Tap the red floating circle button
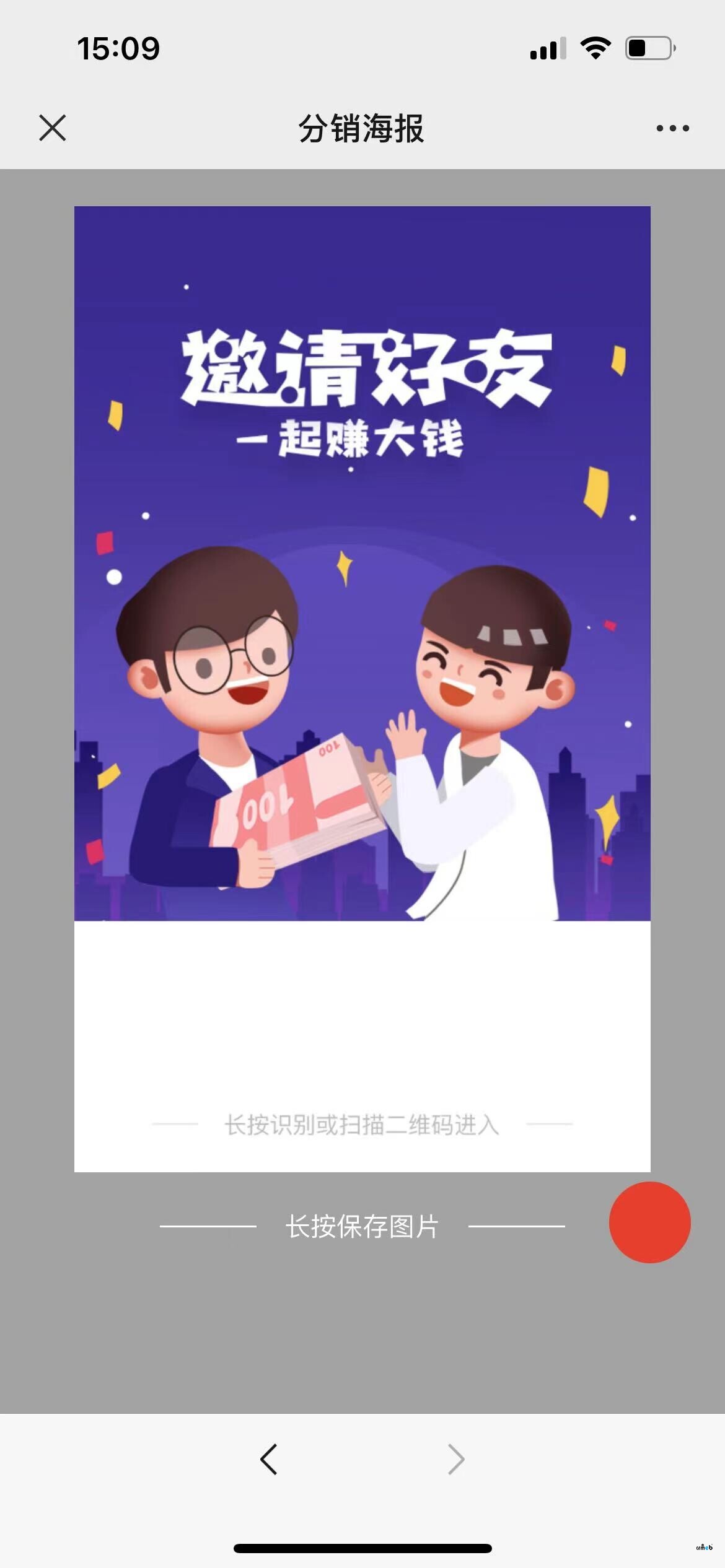The image size is (725, 1568). [x=649, y=1222]
